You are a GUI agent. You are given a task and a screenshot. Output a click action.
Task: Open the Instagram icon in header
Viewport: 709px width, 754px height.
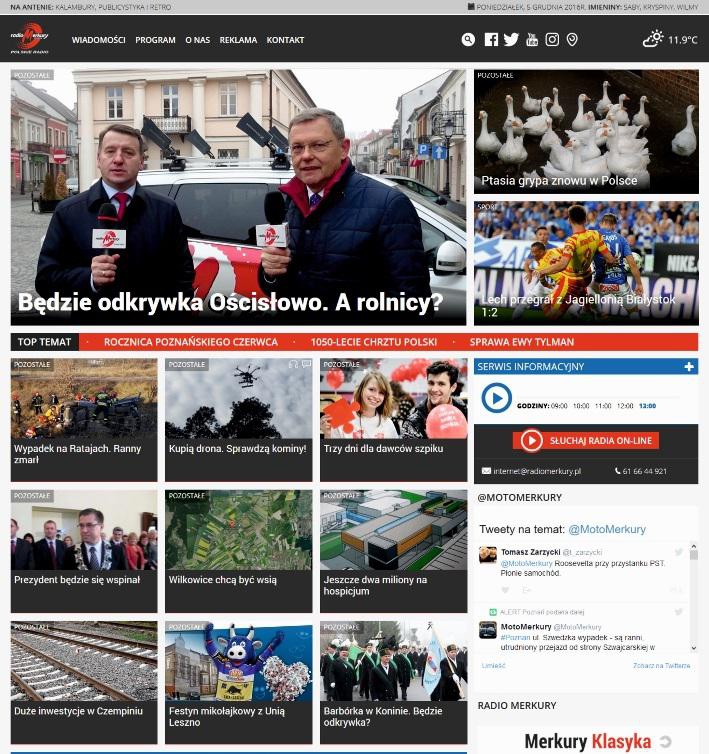click(552, 40)
